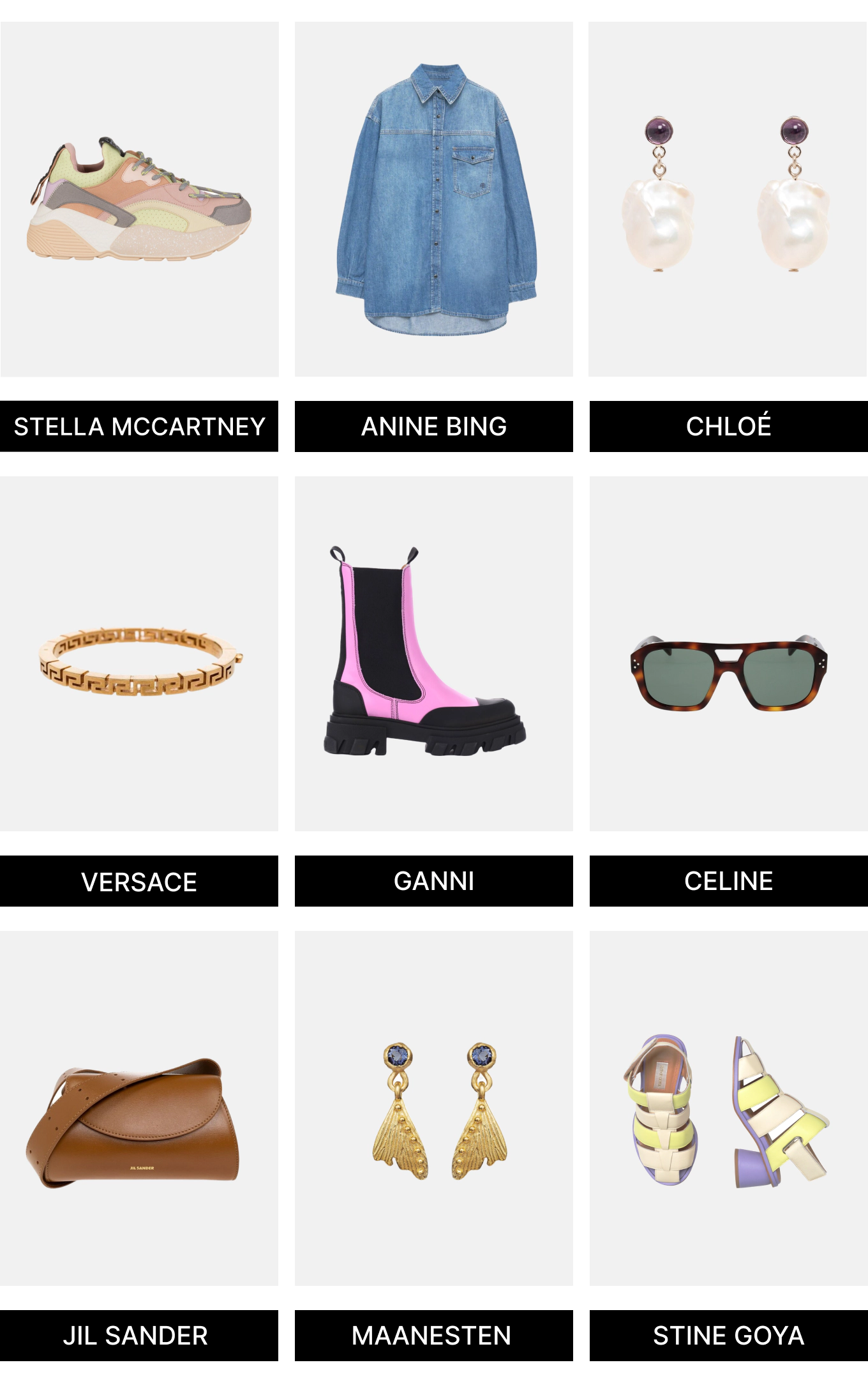Select the Anine Bing label

click(433, 426)
